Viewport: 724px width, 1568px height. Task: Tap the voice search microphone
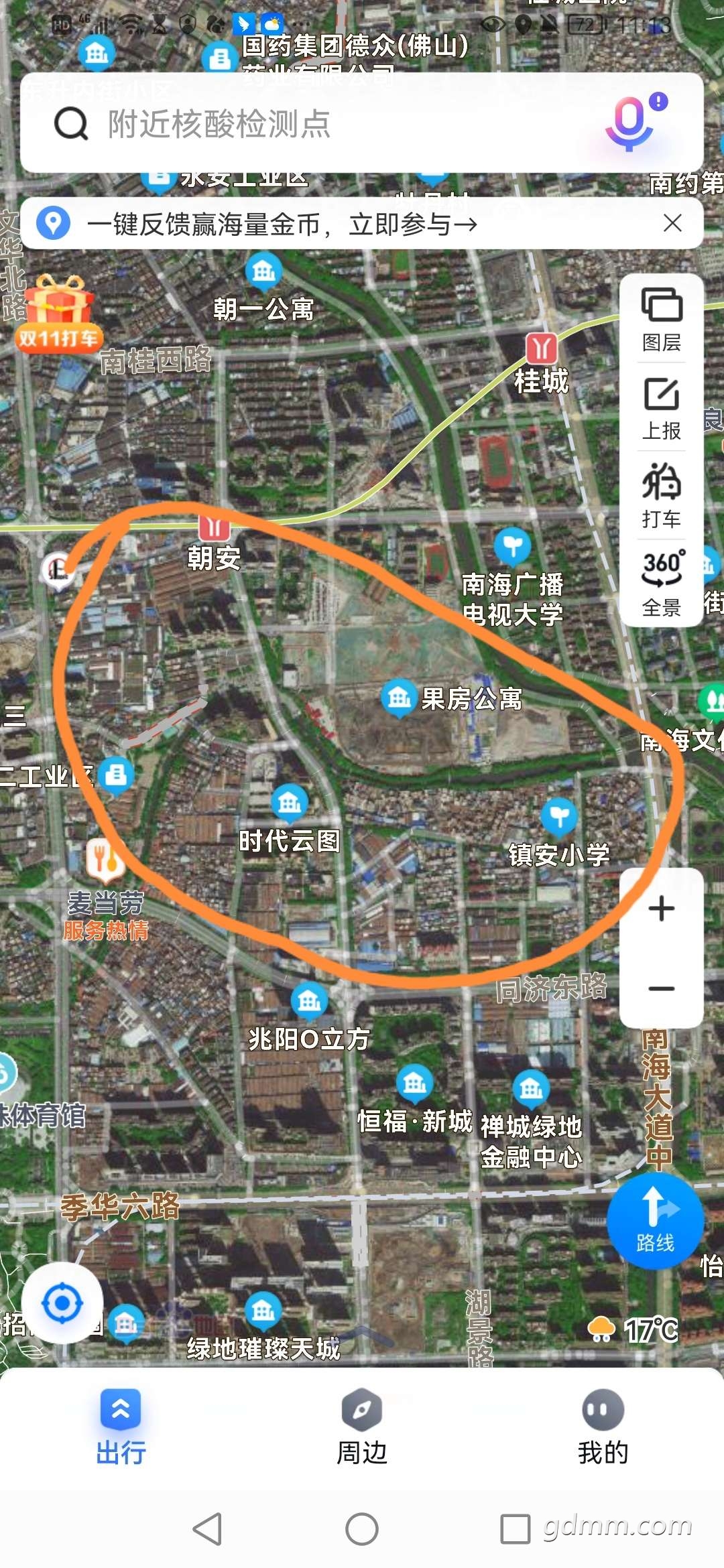pyautogui.click(x=634, y=123)
